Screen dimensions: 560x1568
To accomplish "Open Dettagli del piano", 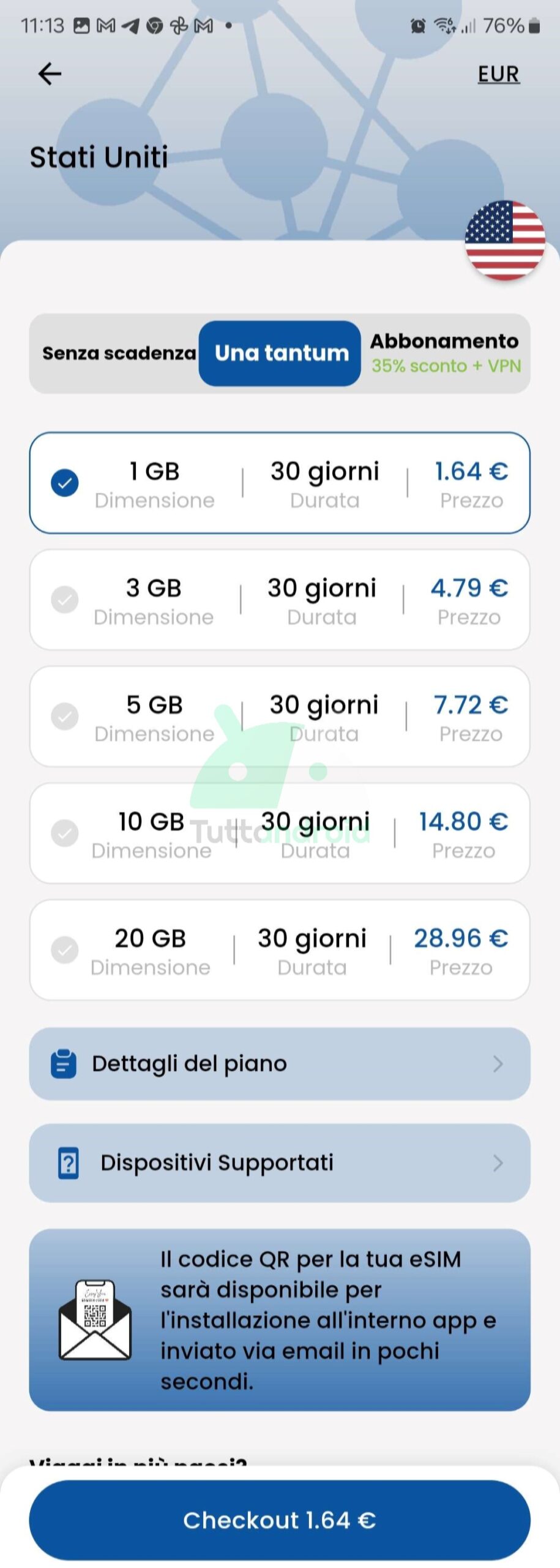I will tap(280, 1064).
